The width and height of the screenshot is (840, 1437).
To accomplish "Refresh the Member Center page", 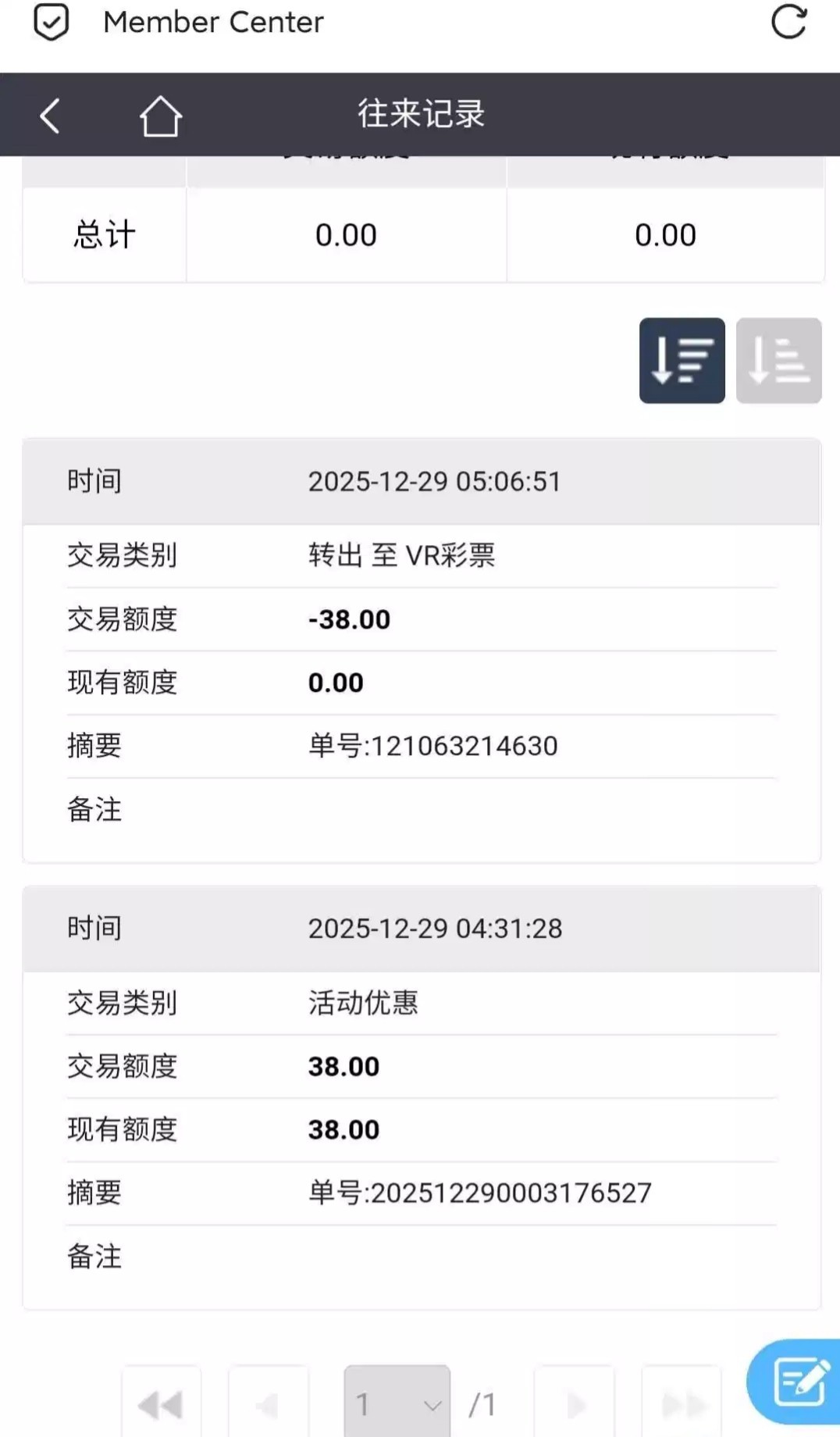I will tap(788, 22).
